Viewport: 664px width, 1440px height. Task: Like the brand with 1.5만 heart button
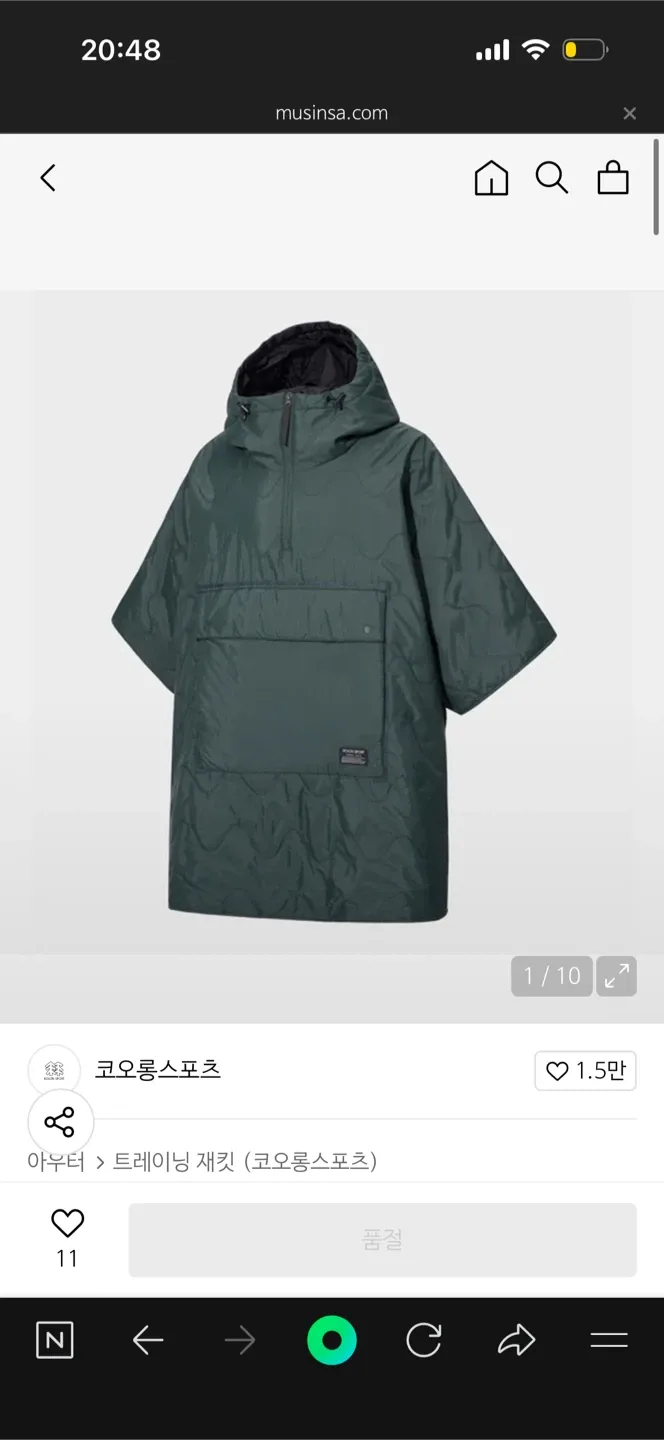click(x=585, y=1071)
